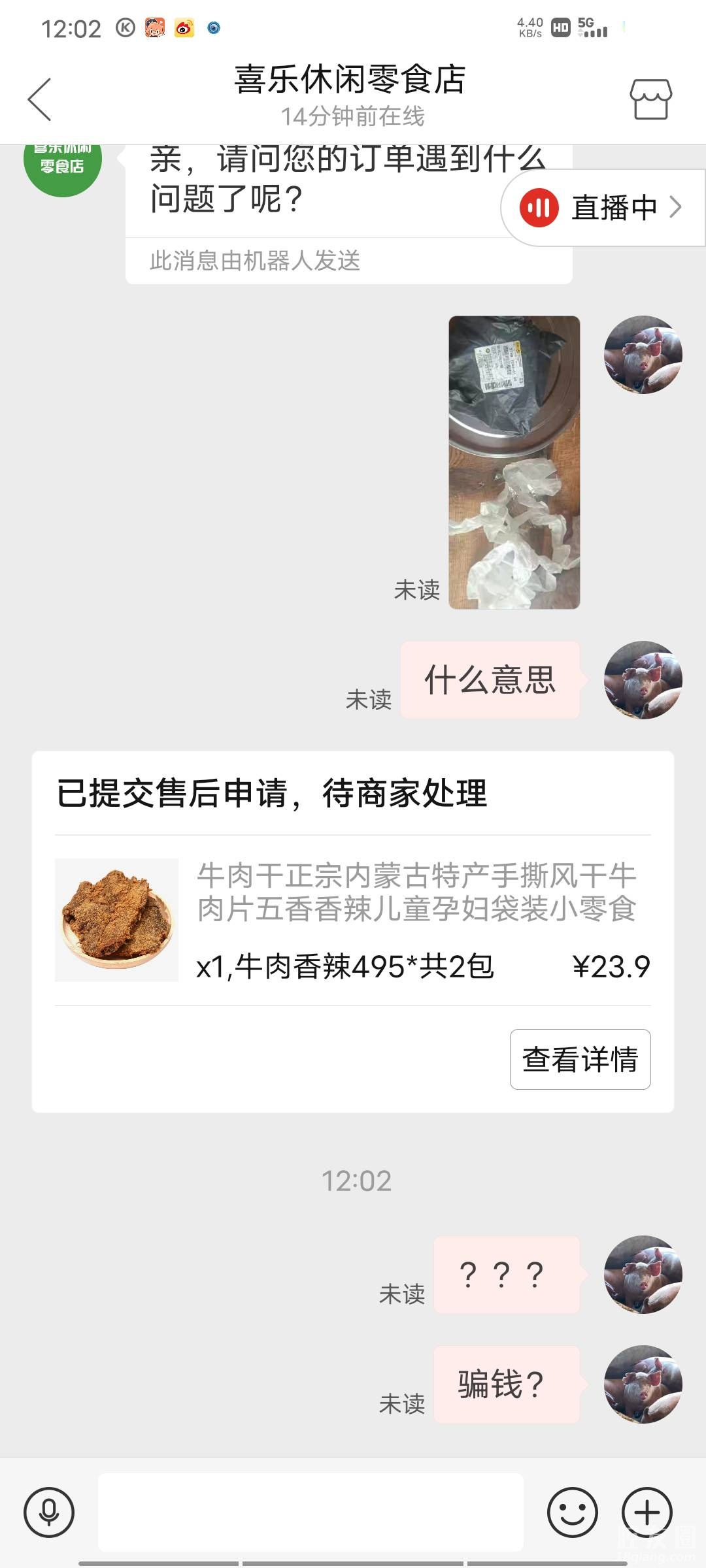Screen dimensions: 706x1568
Task: Switch to voice input microphone
Action: pos(49,1512)
